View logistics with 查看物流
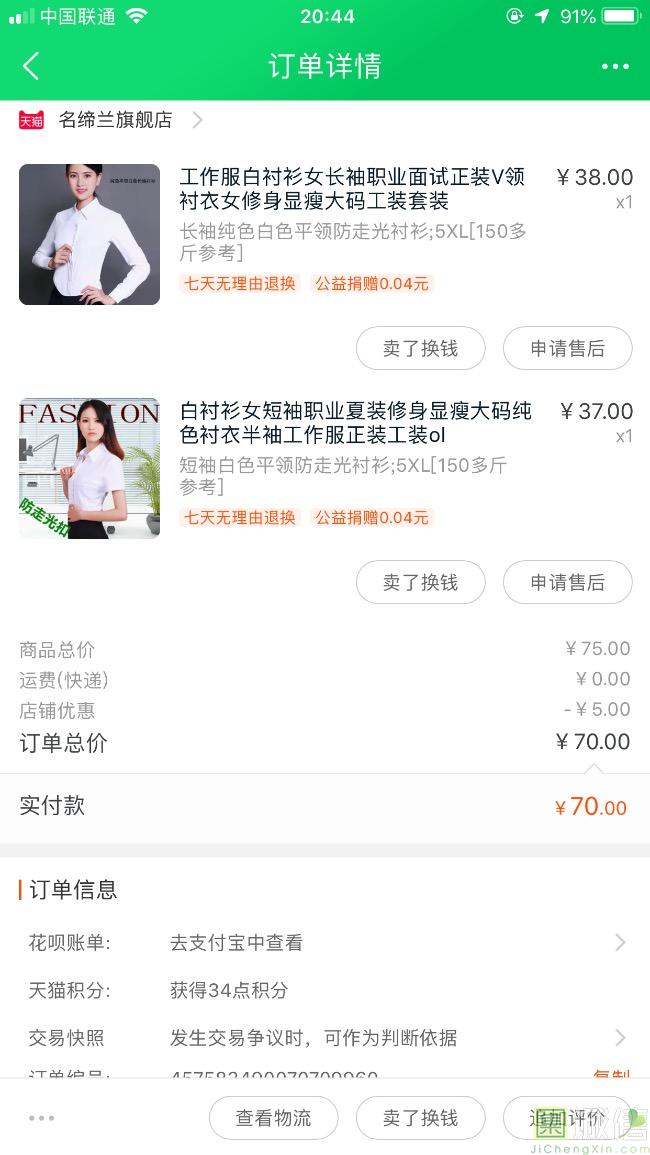Screen dimensions: 650x1155 click(x=273, y=1118)
